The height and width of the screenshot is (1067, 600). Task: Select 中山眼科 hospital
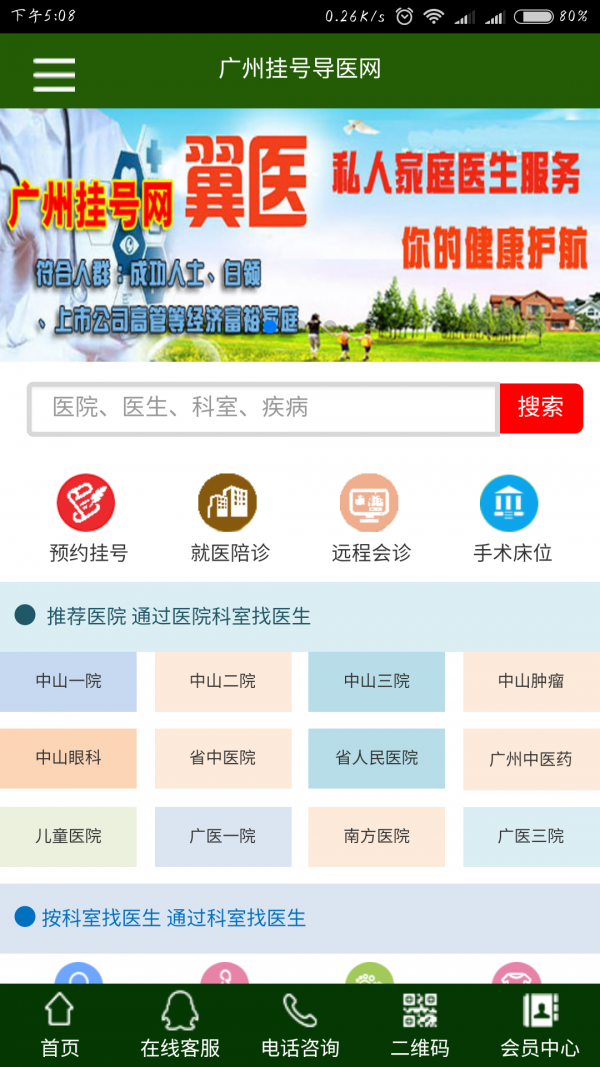[x=68, y=758]
